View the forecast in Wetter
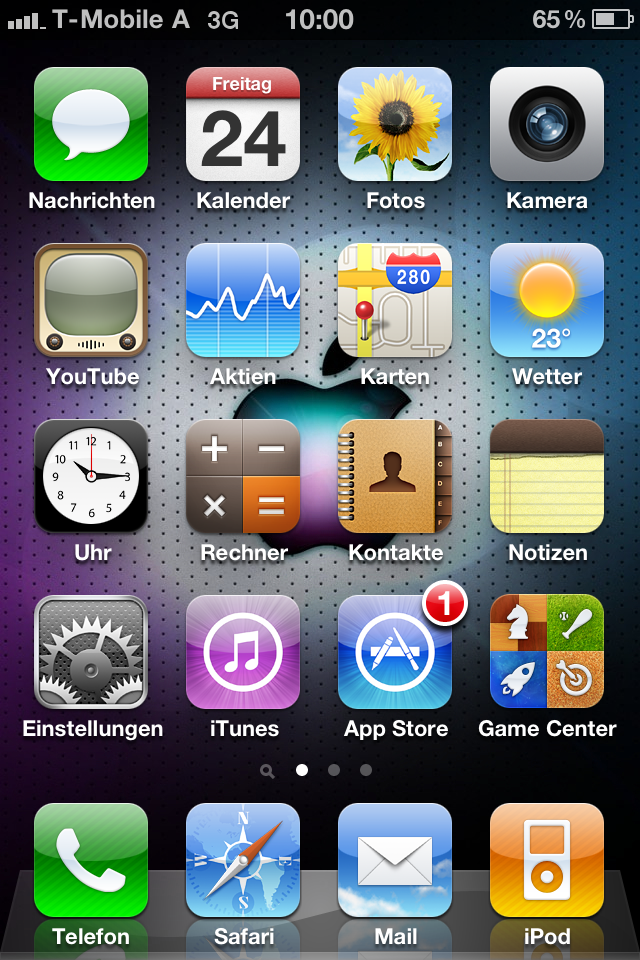 point(547,301)
